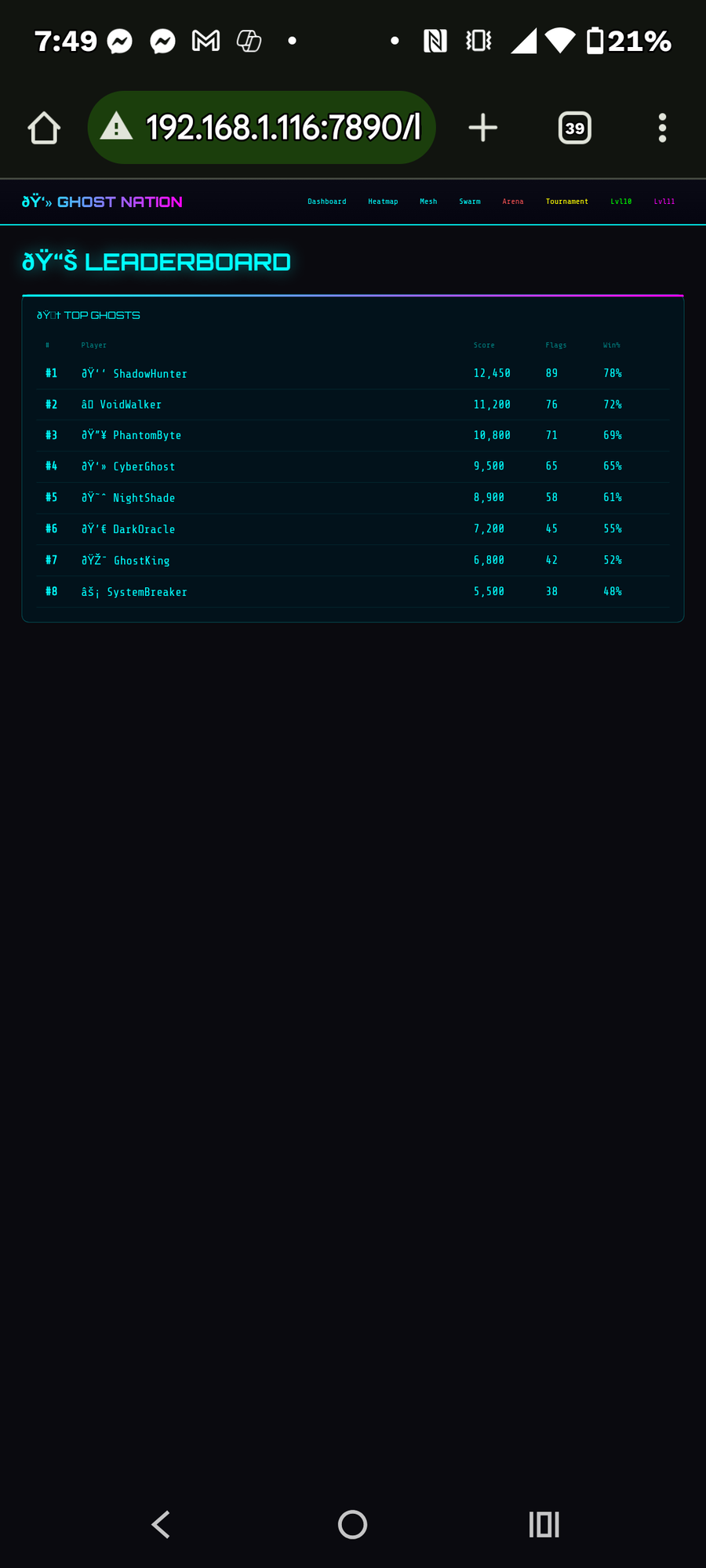
Task: Tap the address bar showing 192.168.1.116
Action: 282,128
